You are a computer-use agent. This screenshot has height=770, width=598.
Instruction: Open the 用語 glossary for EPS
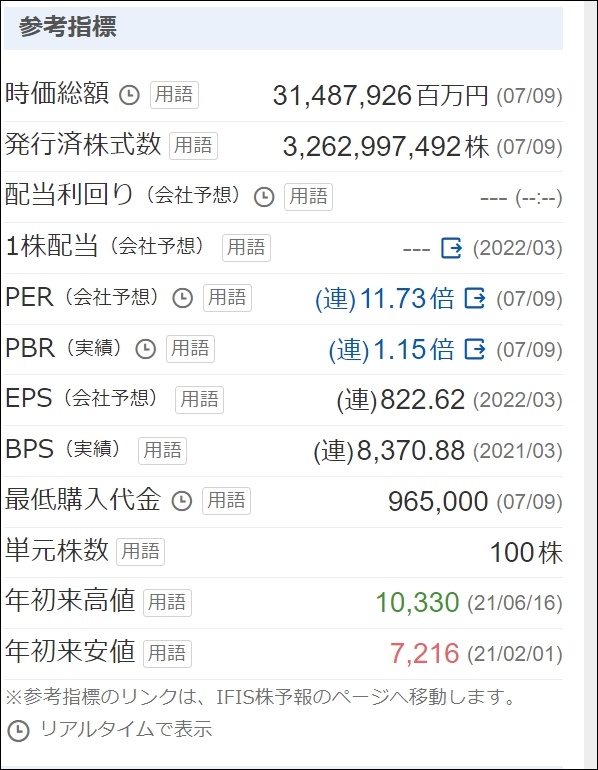point(199,400)
